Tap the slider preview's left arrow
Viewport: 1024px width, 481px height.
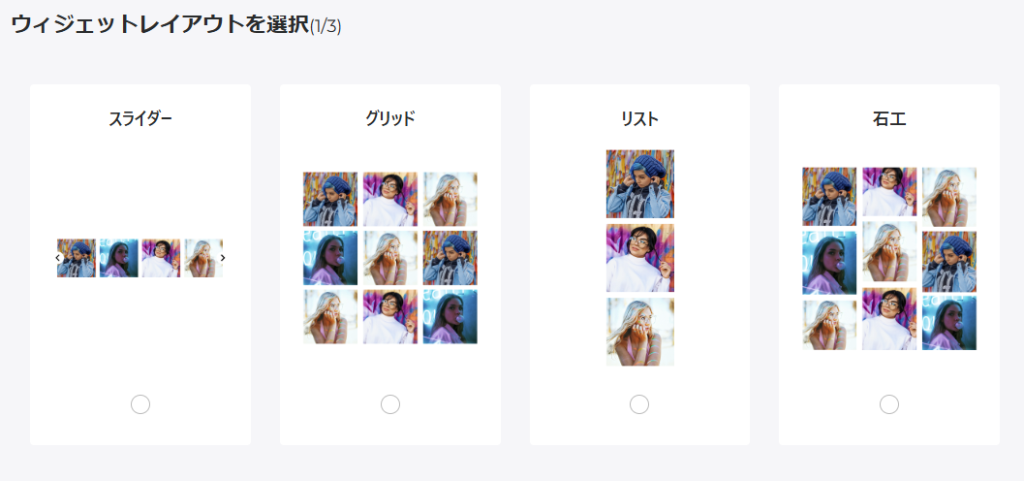pos(57,258)
